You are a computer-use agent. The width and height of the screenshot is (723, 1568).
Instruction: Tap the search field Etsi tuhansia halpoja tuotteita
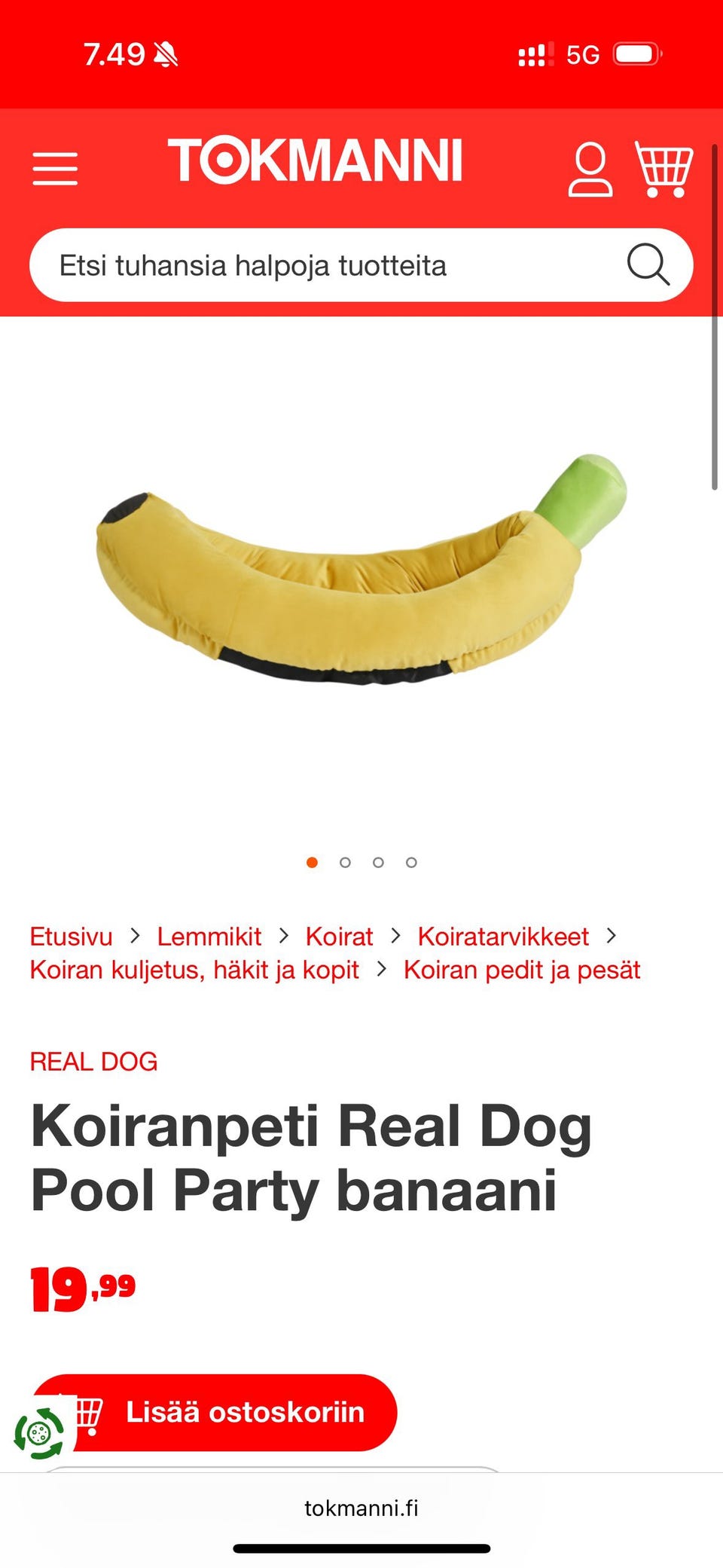pos(301,264)
